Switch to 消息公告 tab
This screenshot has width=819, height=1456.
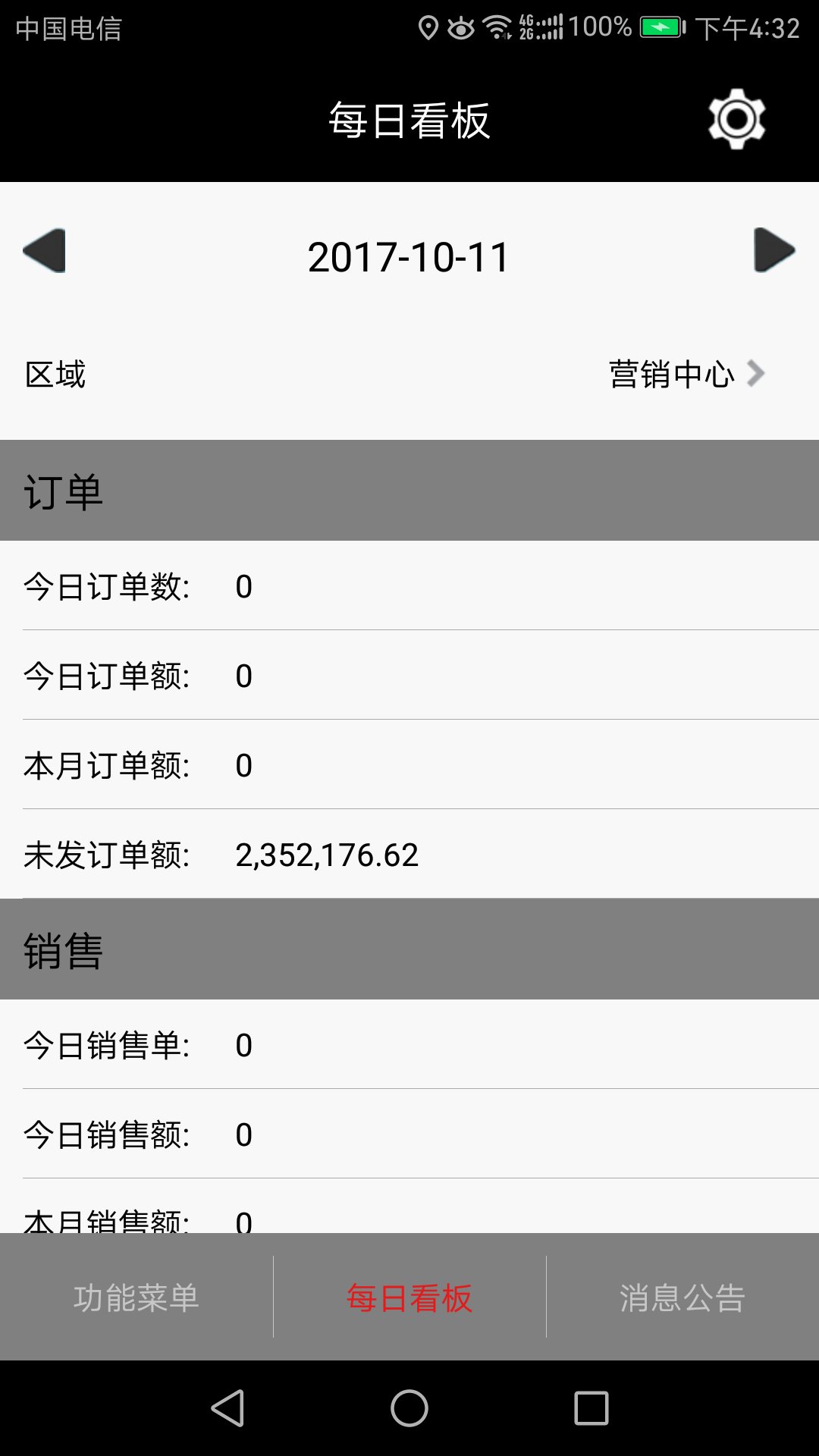point(682,1298)
